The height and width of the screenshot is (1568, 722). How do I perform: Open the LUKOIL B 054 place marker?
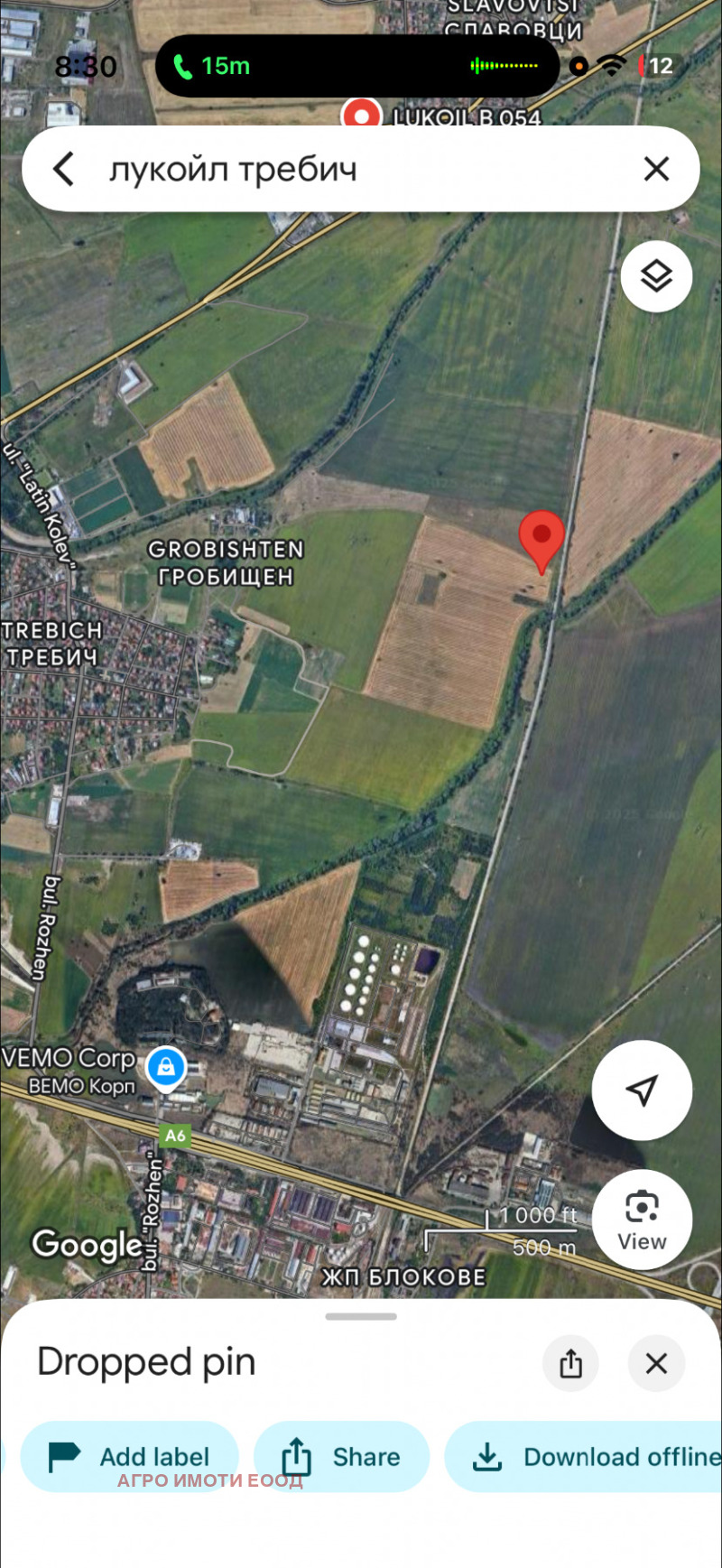point(362,117)
